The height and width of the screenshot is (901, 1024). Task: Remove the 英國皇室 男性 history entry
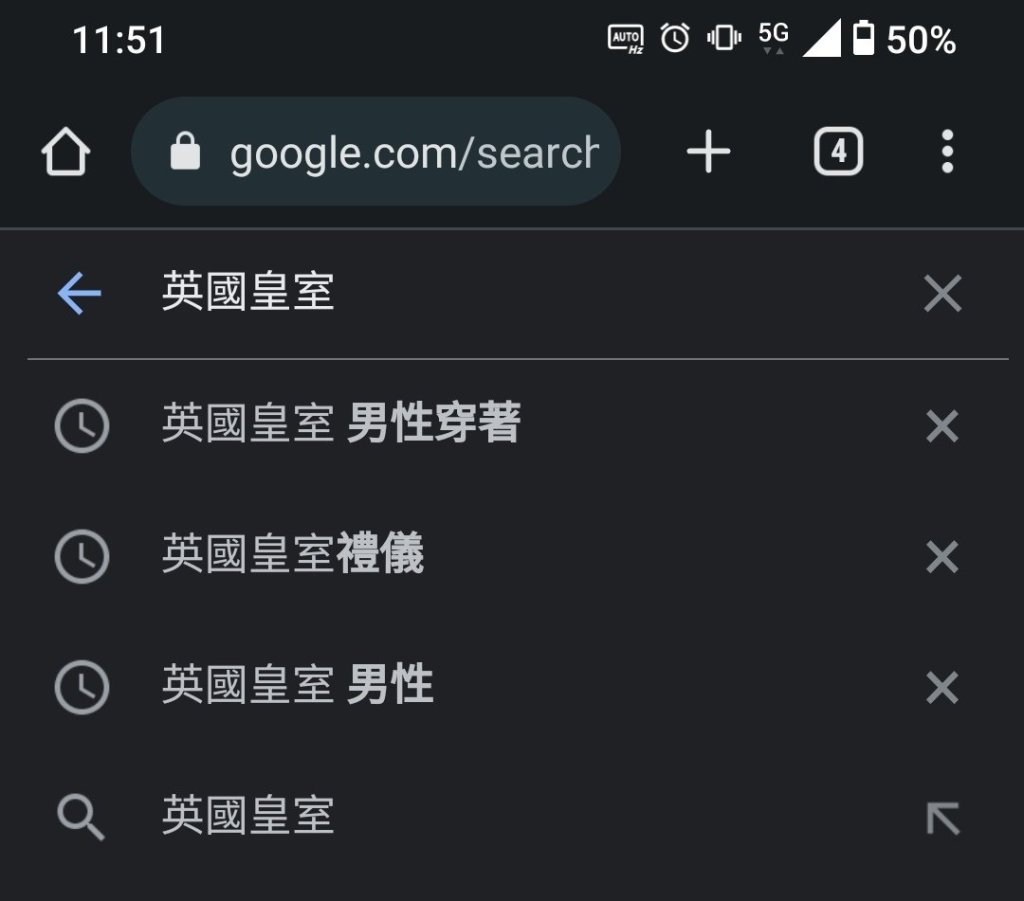point(942,688)
